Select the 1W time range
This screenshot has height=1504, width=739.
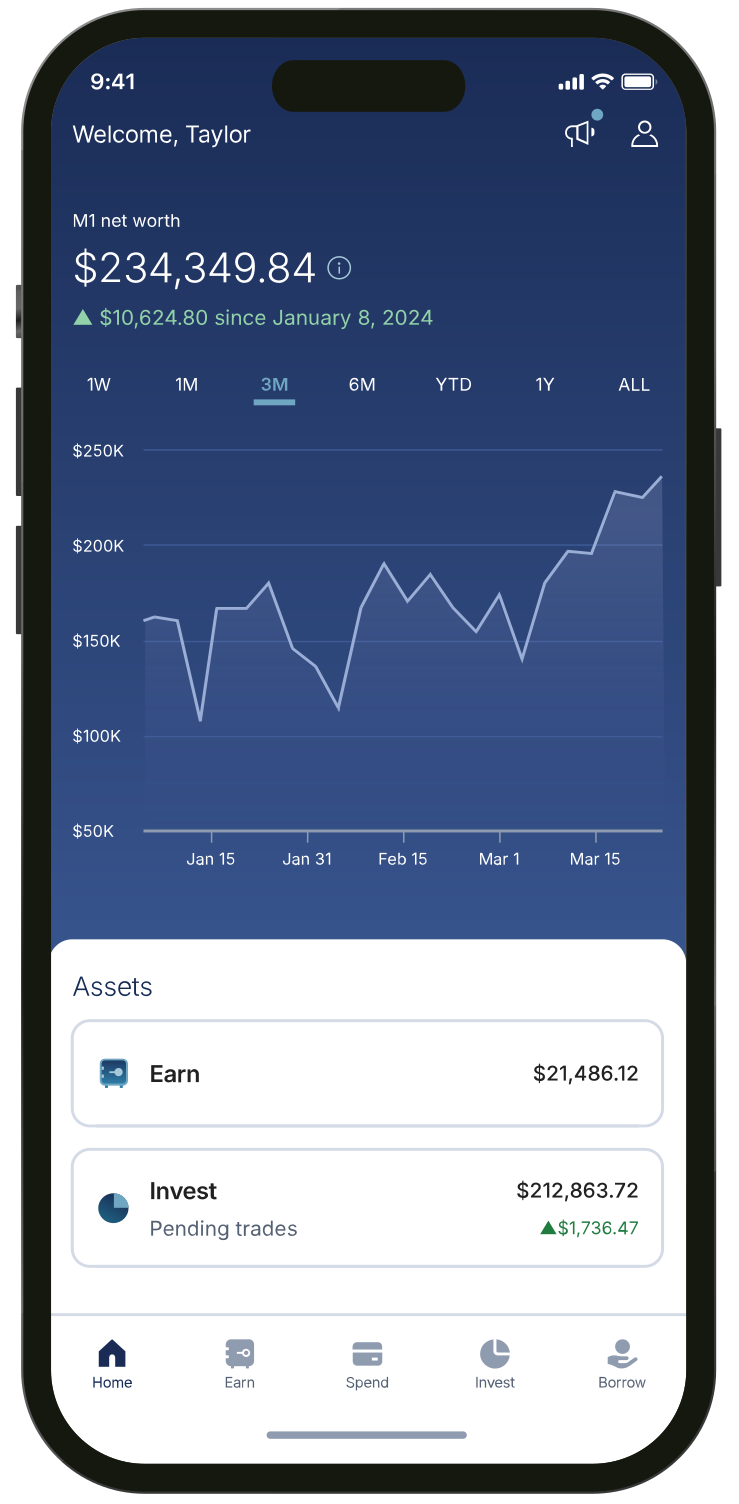(x=99, y=385)
